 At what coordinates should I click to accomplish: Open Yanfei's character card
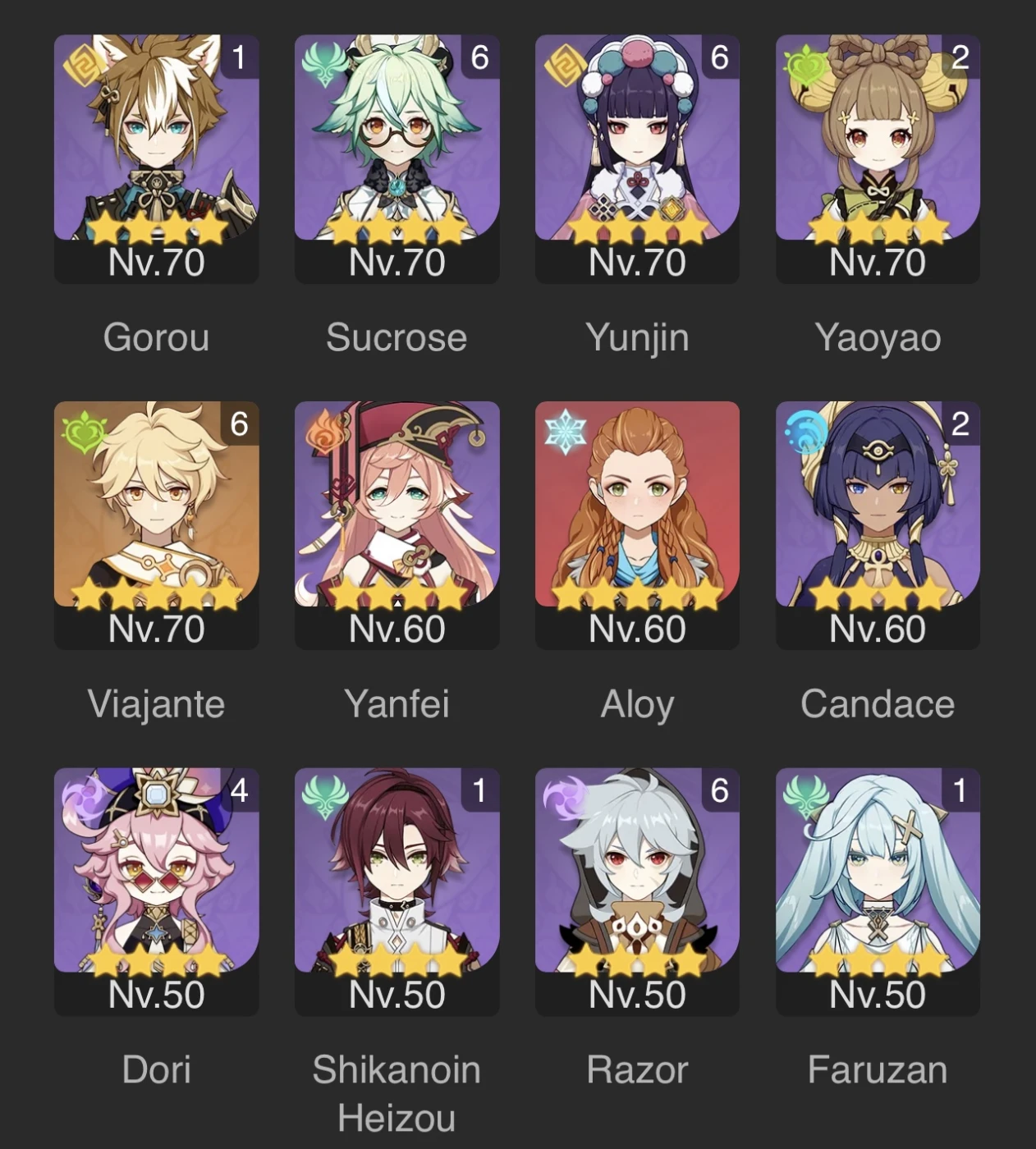click(x=397, y=515)
